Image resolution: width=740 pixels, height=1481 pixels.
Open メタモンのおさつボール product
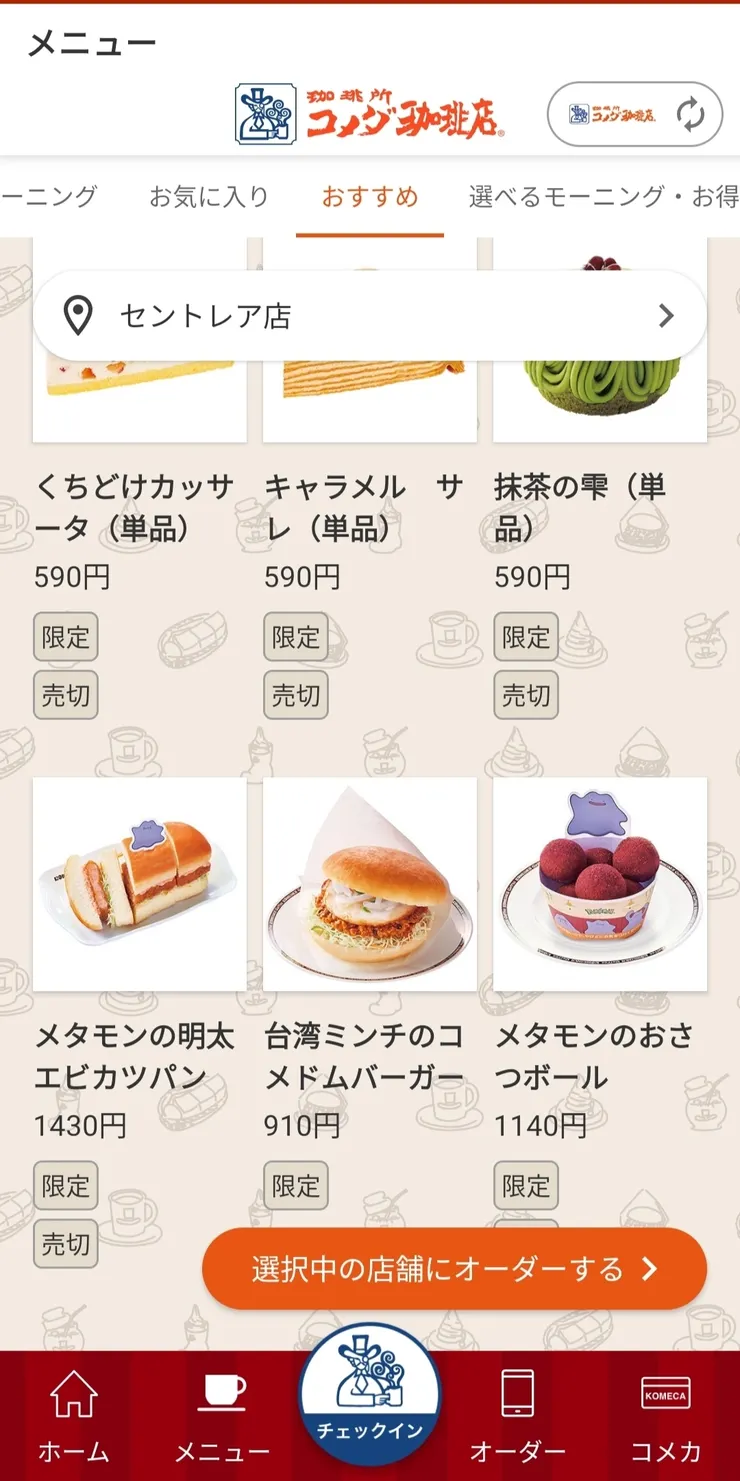[x=599, y=884]
